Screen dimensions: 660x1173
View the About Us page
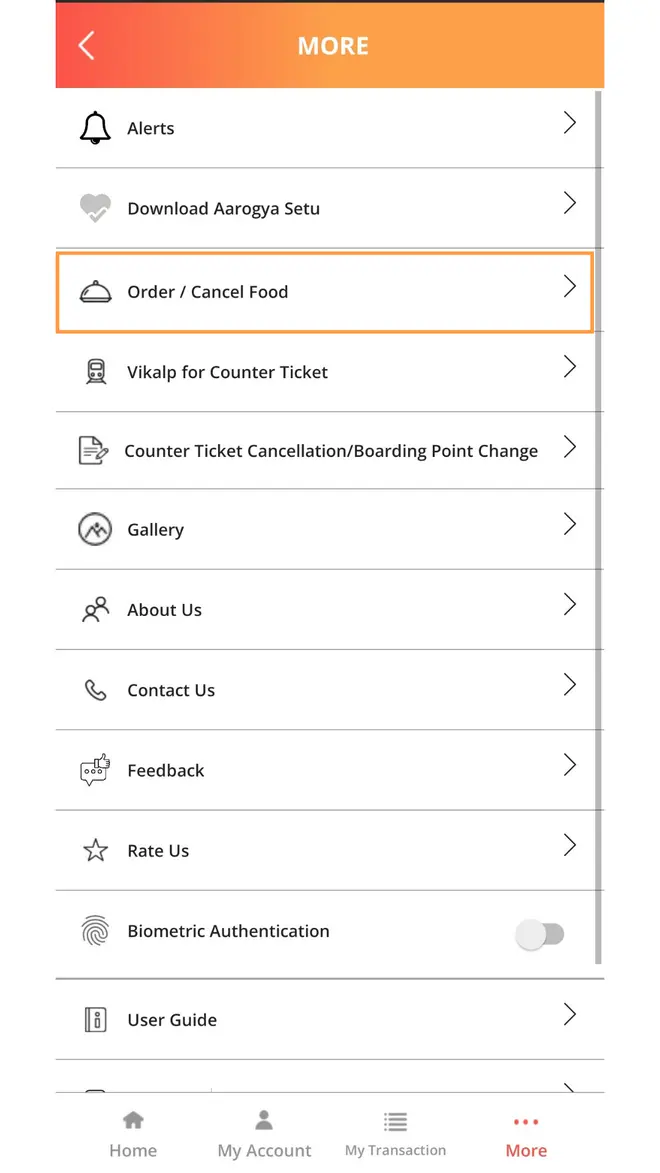click(x=329, y=610)
